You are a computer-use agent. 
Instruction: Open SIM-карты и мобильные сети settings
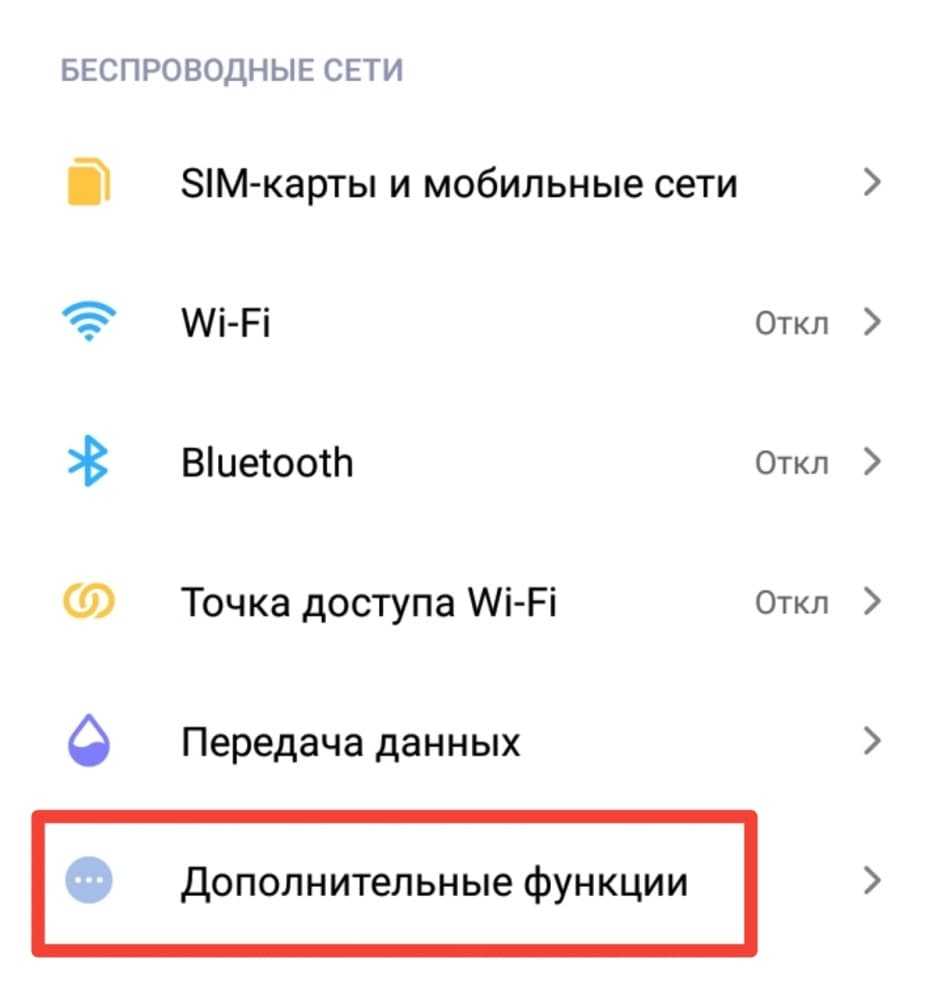458,184
